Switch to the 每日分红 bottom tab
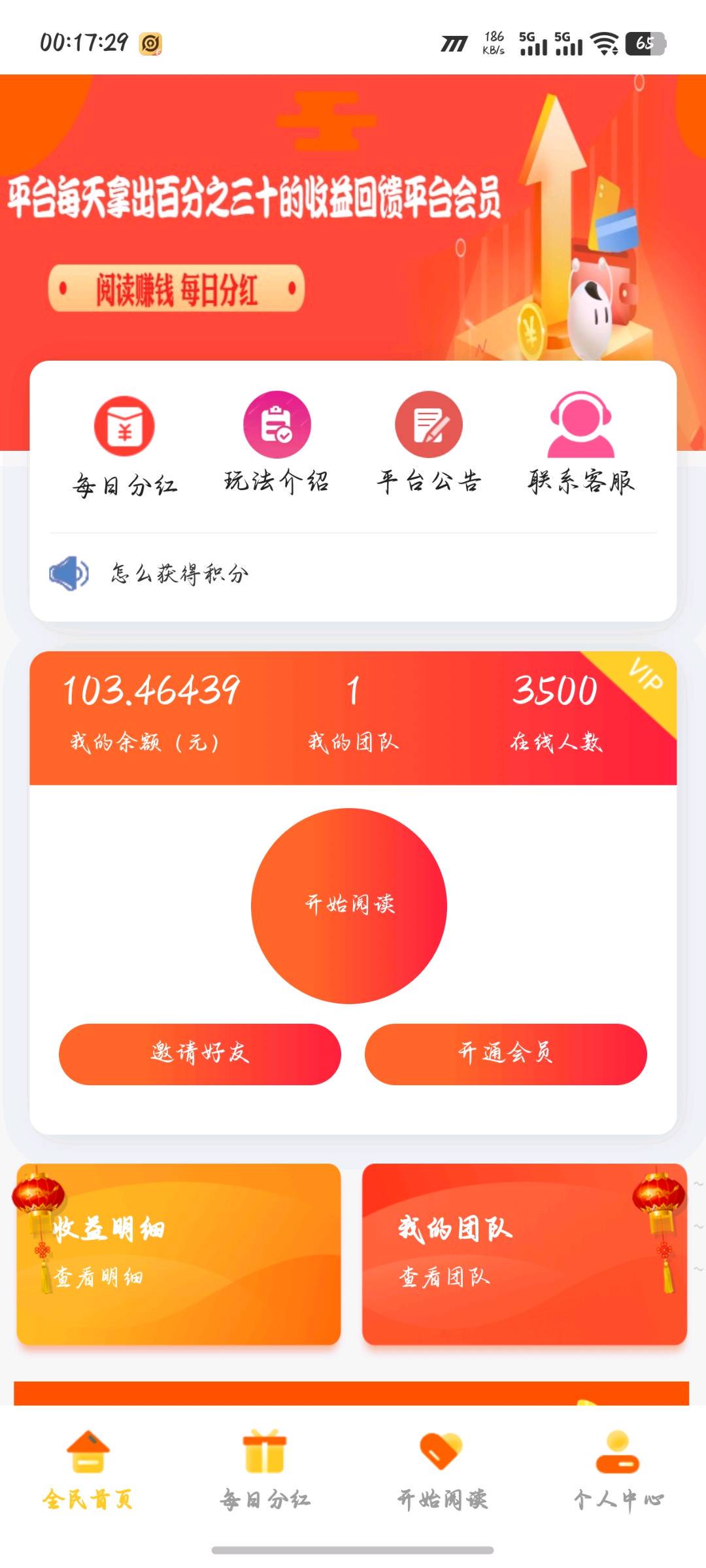This screenshot has height=1568, width=706. pos(265,1470)
